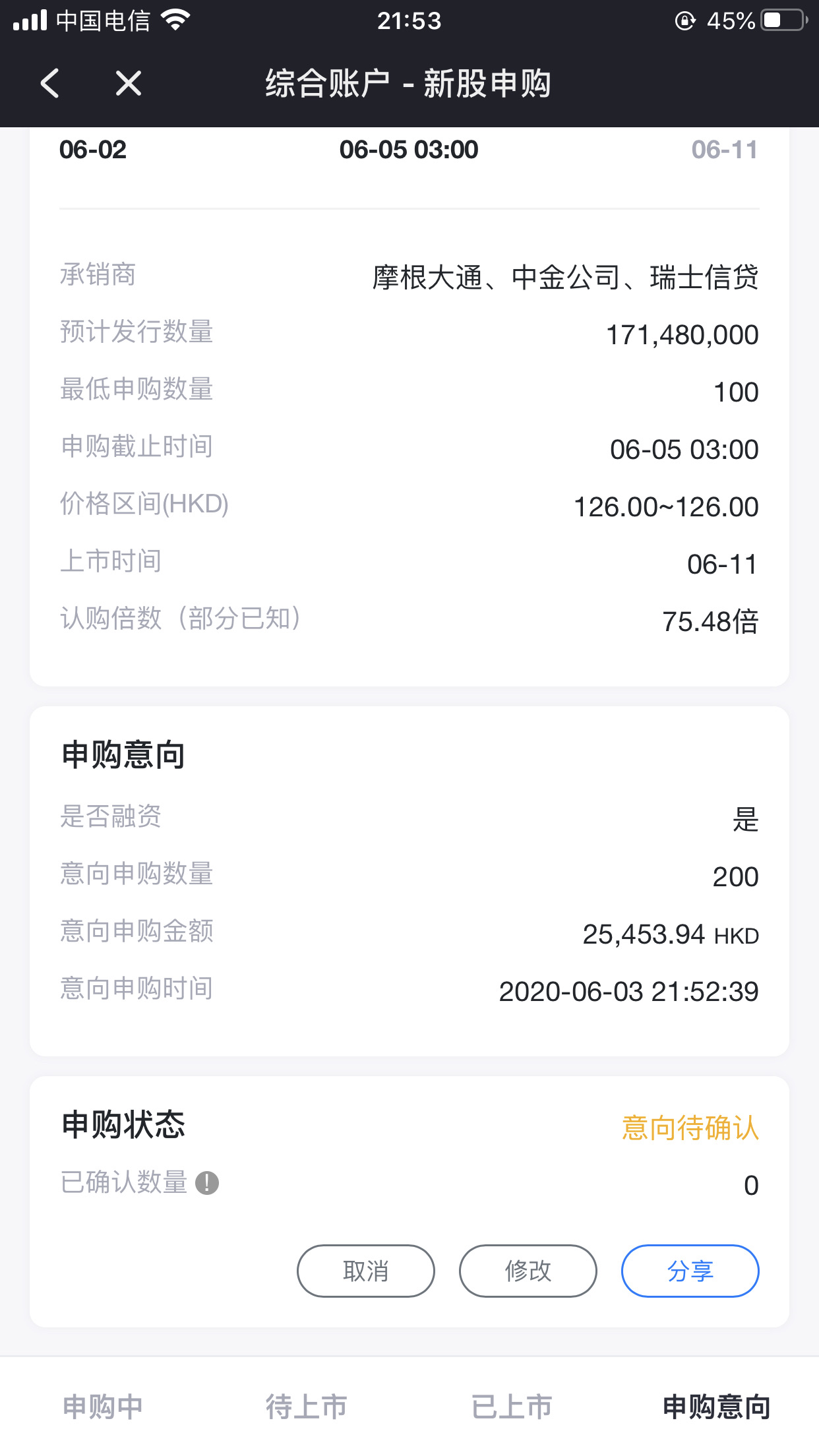Close the IPO subscription page

tap(128, 84)
